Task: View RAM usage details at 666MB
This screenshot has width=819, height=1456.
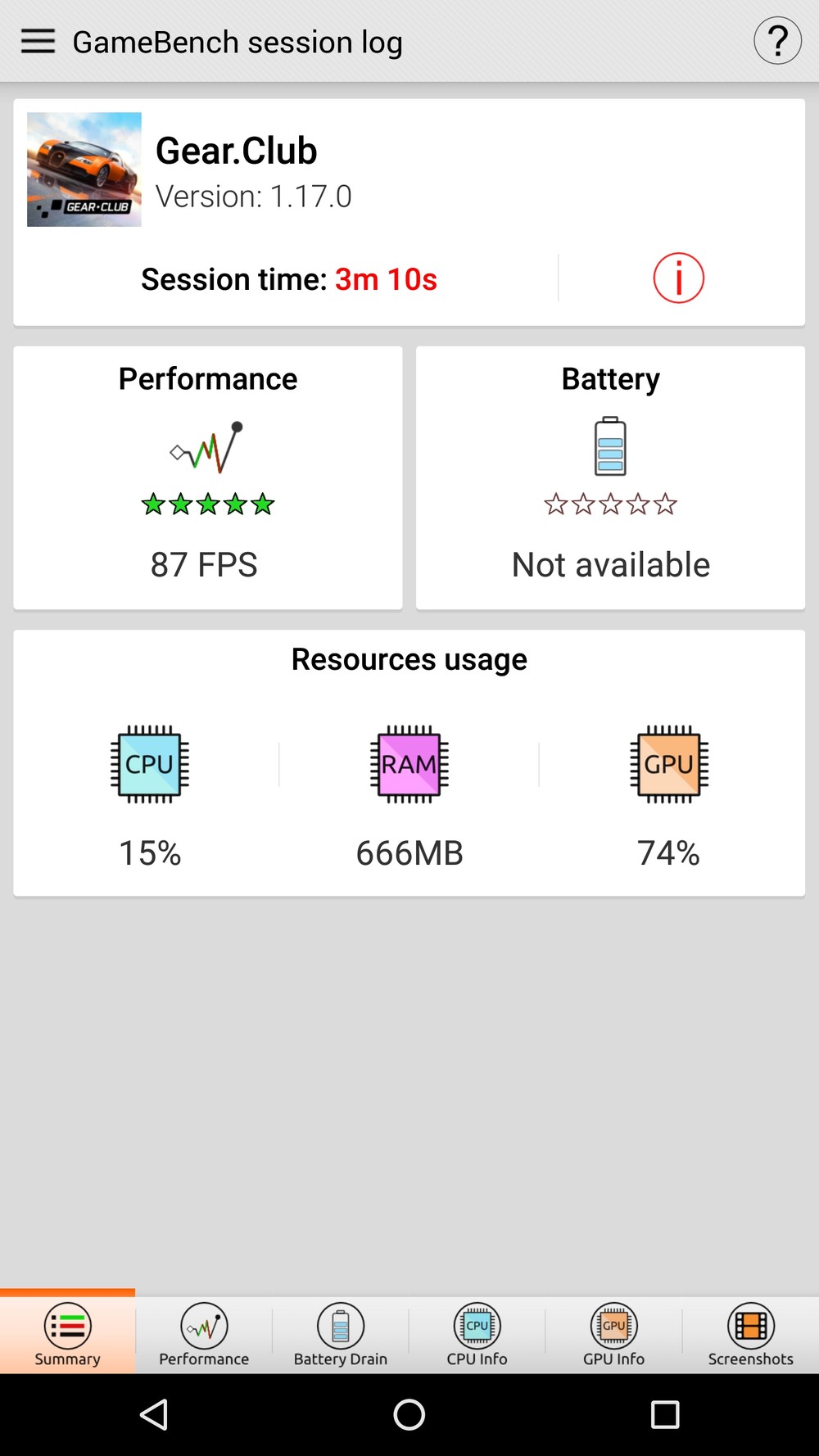Action: 409,794
